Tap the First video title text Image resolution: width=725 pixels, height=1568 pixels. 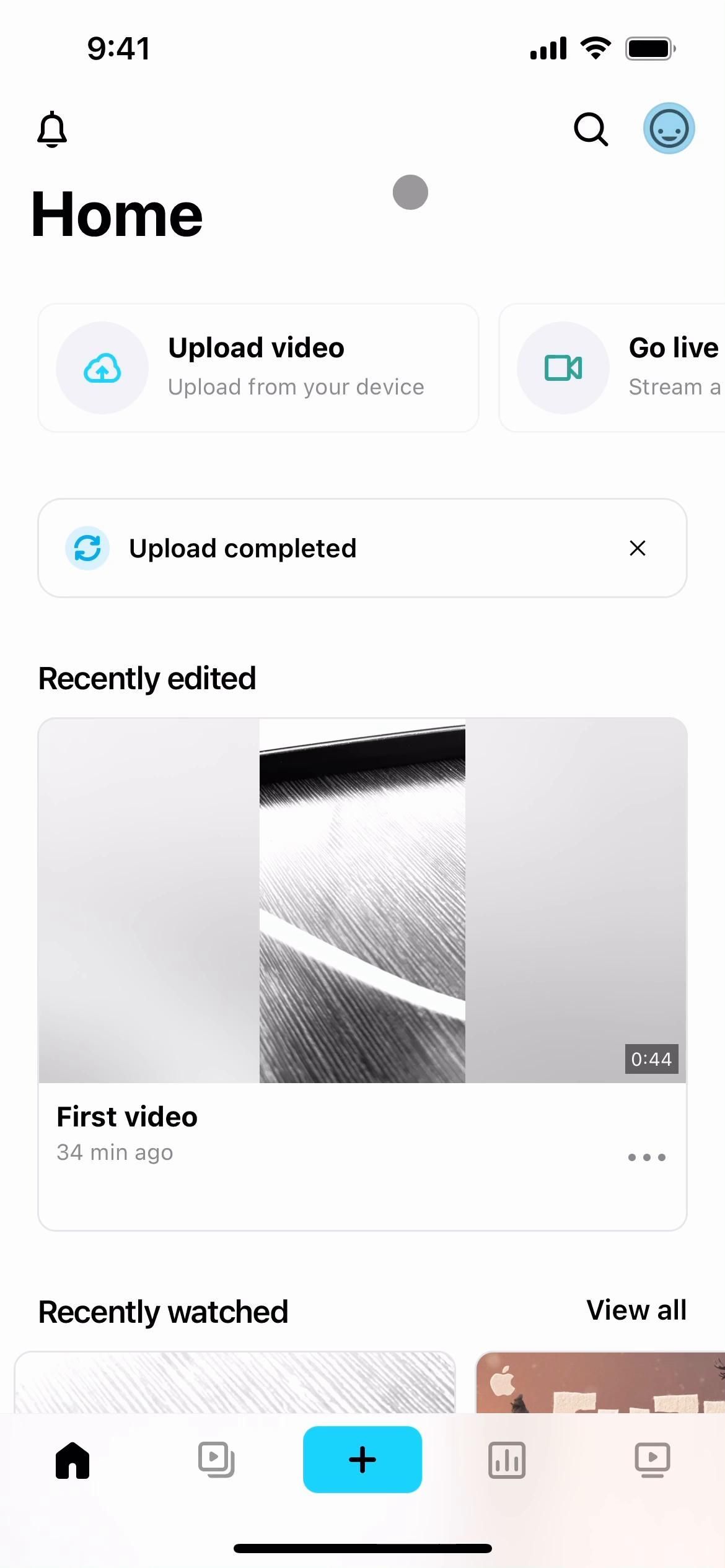tap(126, 1116)
